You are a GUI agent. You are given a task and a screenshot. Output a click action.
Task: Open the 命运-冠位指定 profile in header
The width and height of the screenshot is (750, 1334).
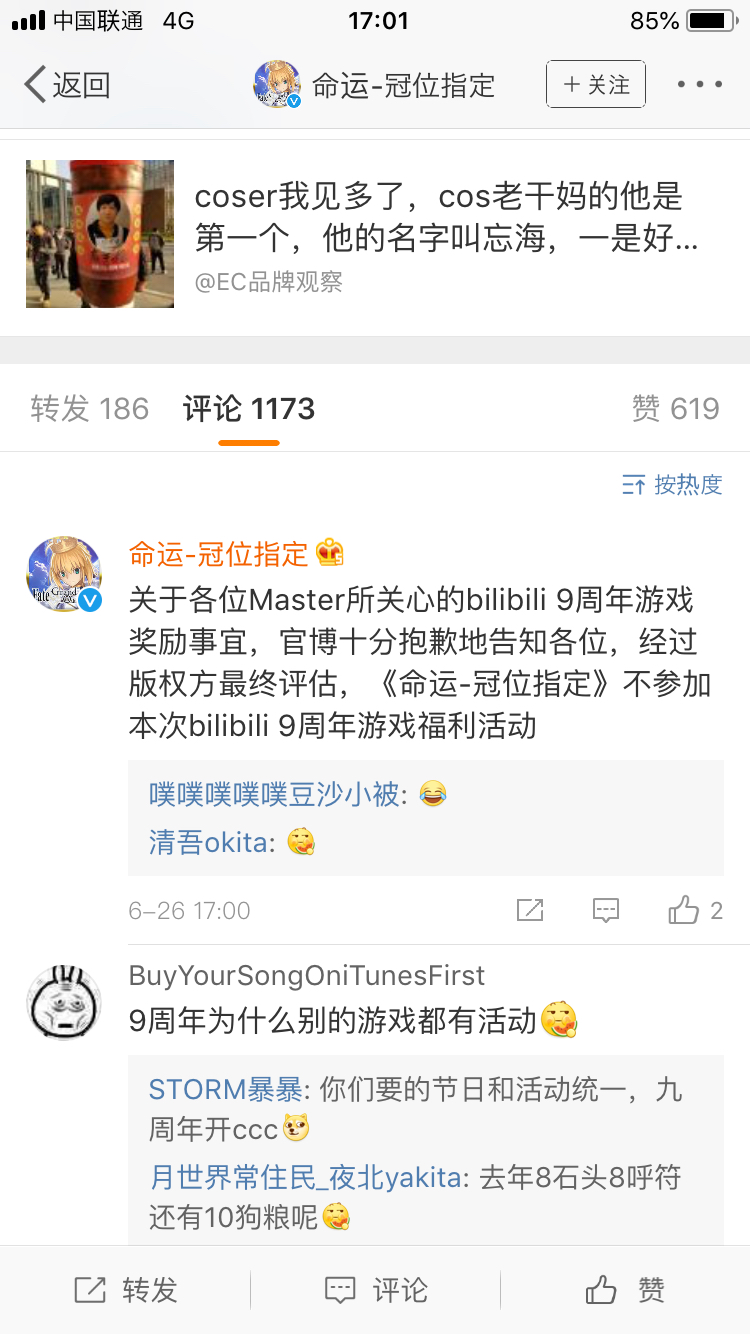[375, 85]
